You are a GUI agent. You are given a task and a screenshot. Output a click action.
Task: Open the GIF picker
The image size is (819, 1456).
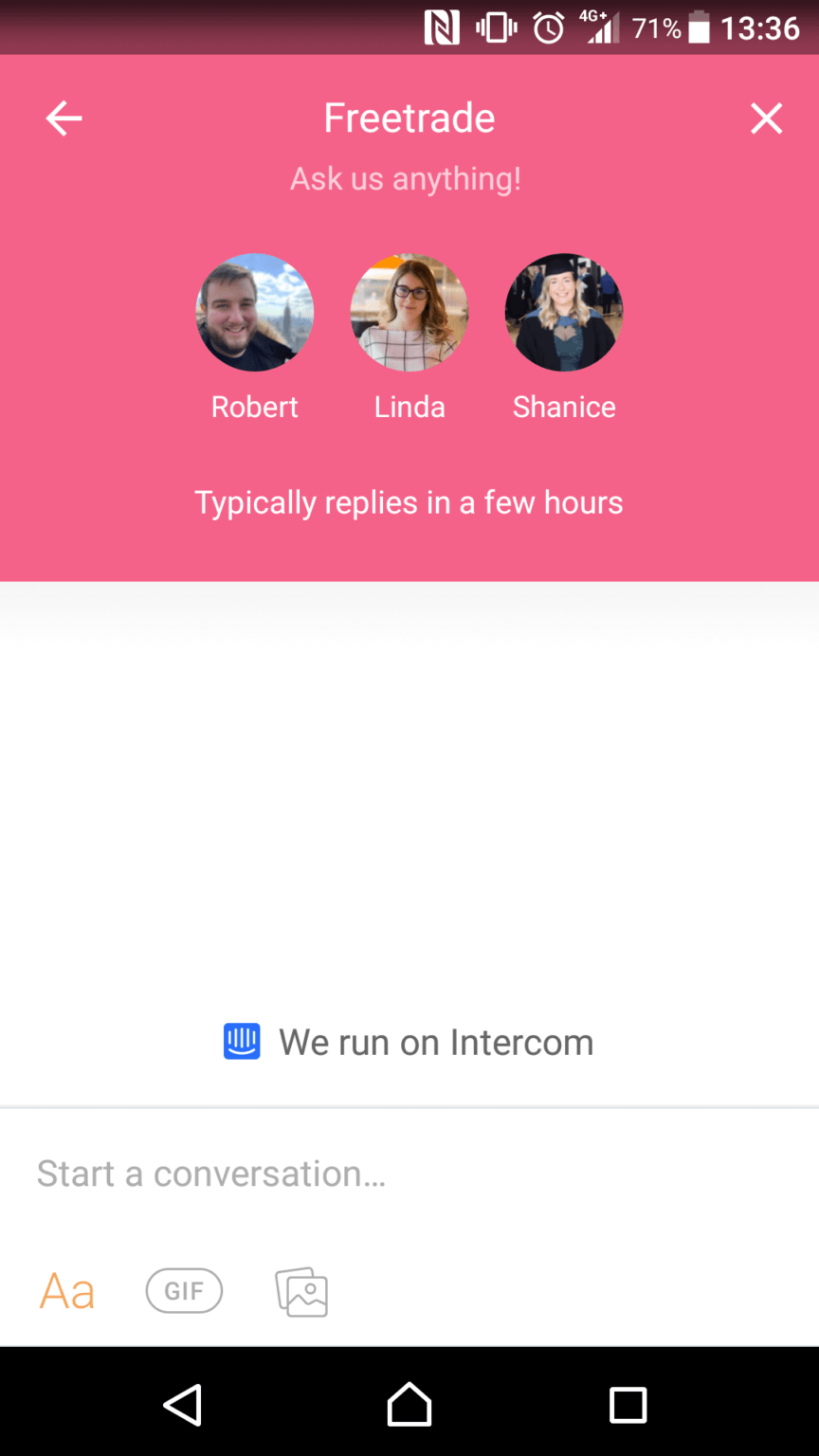[x=184, y=1291]
